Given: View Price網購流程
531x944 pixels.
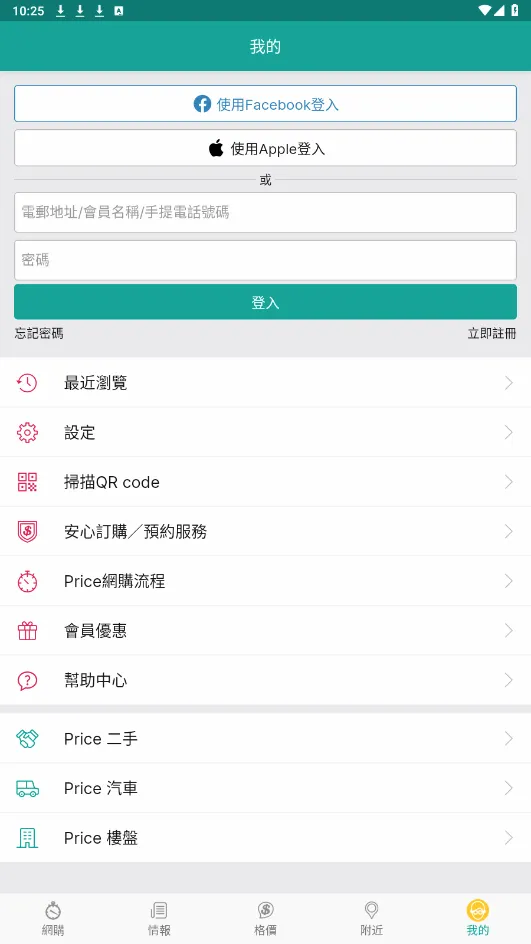Looking at the screenshot, I should 266,581.
